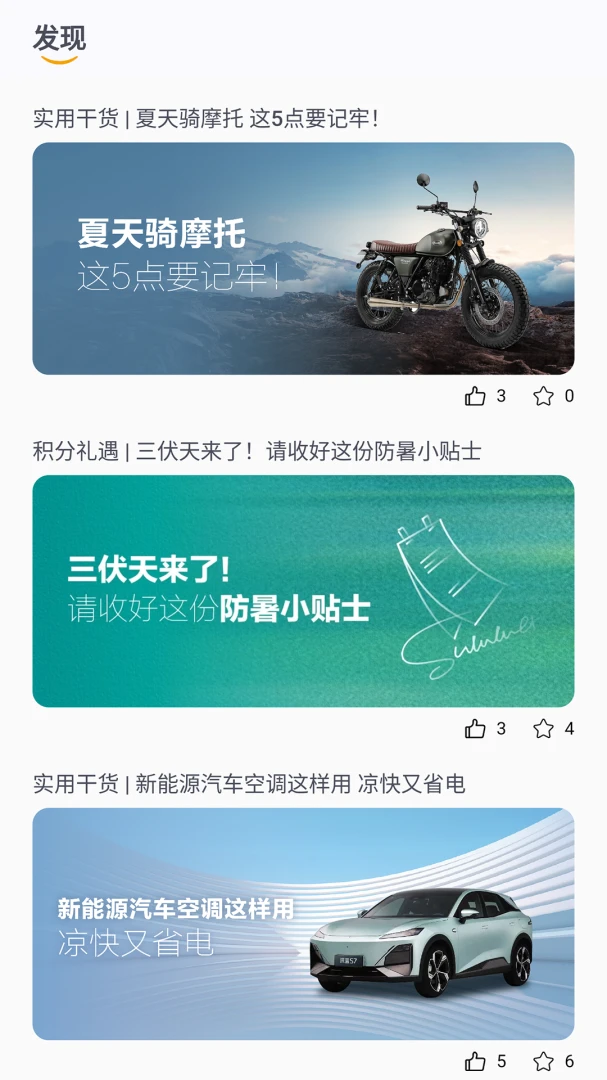
Task: Like the 防暑小贴士 article
Action: [x=475, y=729]
